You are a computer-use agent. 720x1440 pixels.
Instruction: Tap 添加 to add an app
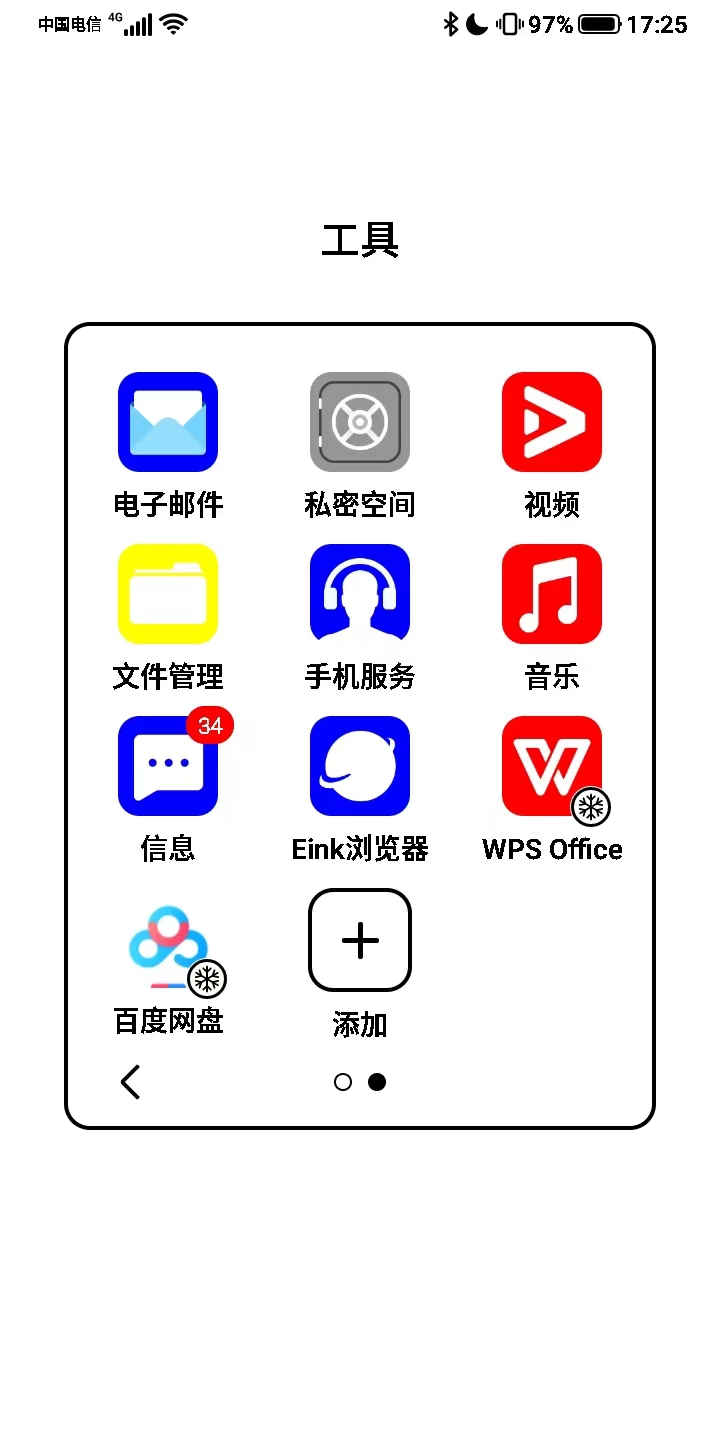click(360, 940)
